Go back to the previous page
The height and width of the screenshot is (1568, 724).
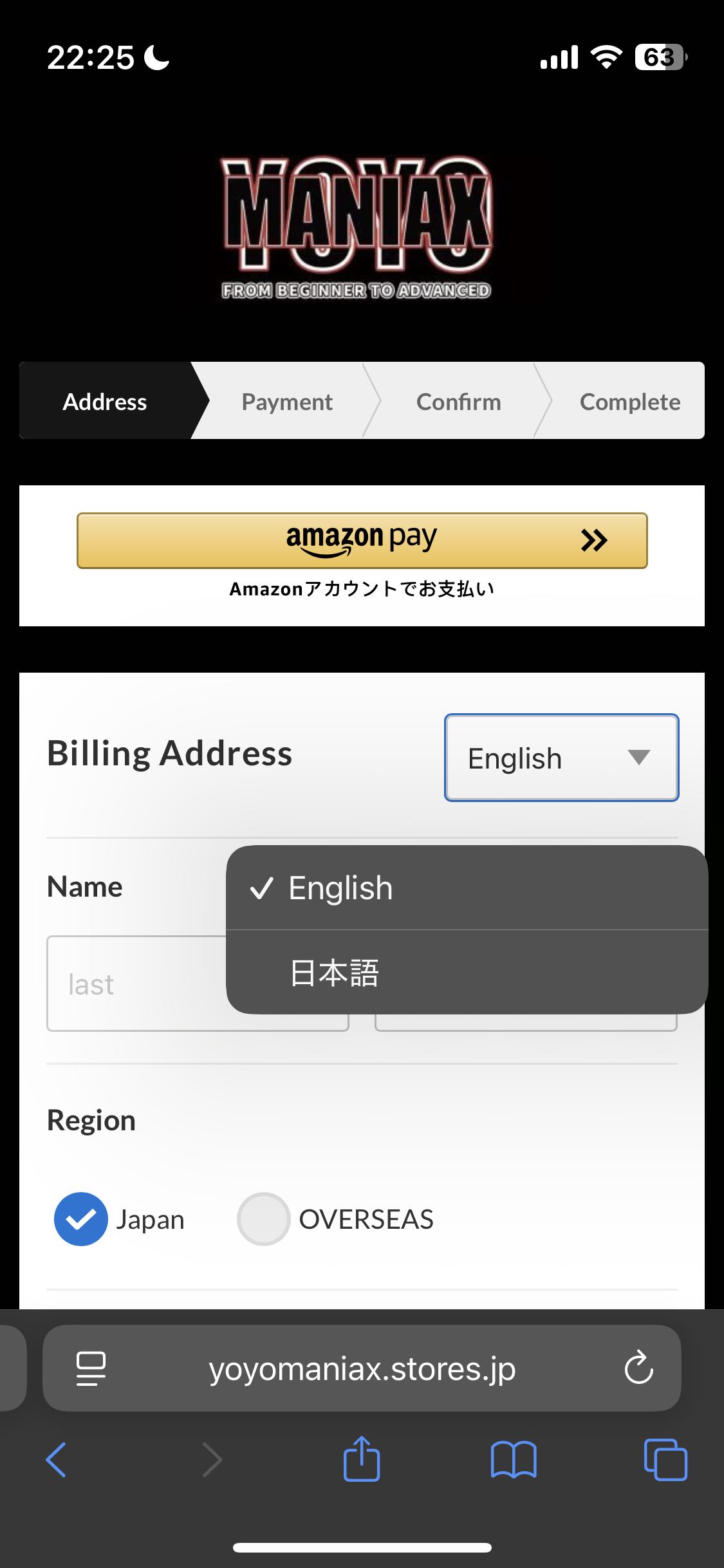pos(57,1459)
